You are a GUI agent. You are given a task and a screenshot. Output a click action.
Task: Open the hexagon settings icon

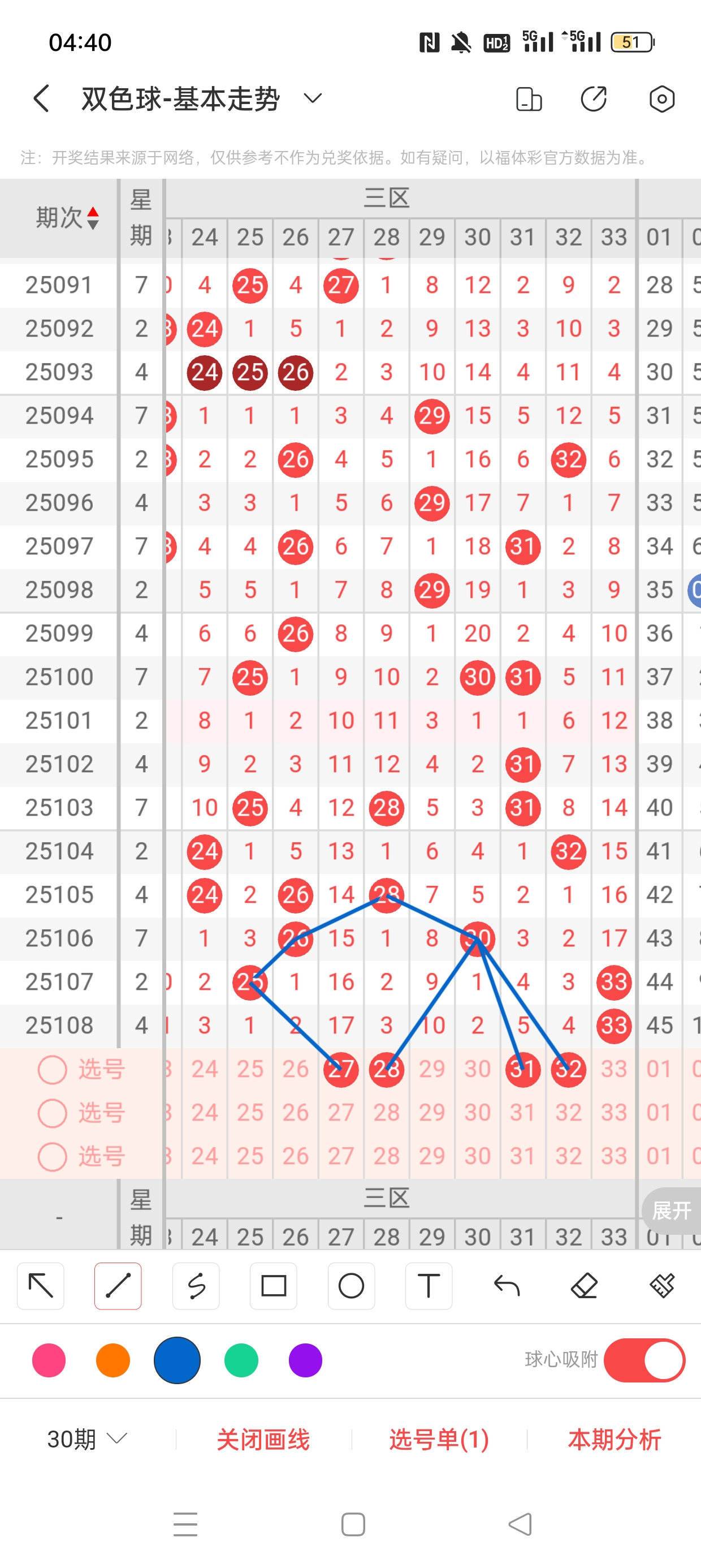661,98
